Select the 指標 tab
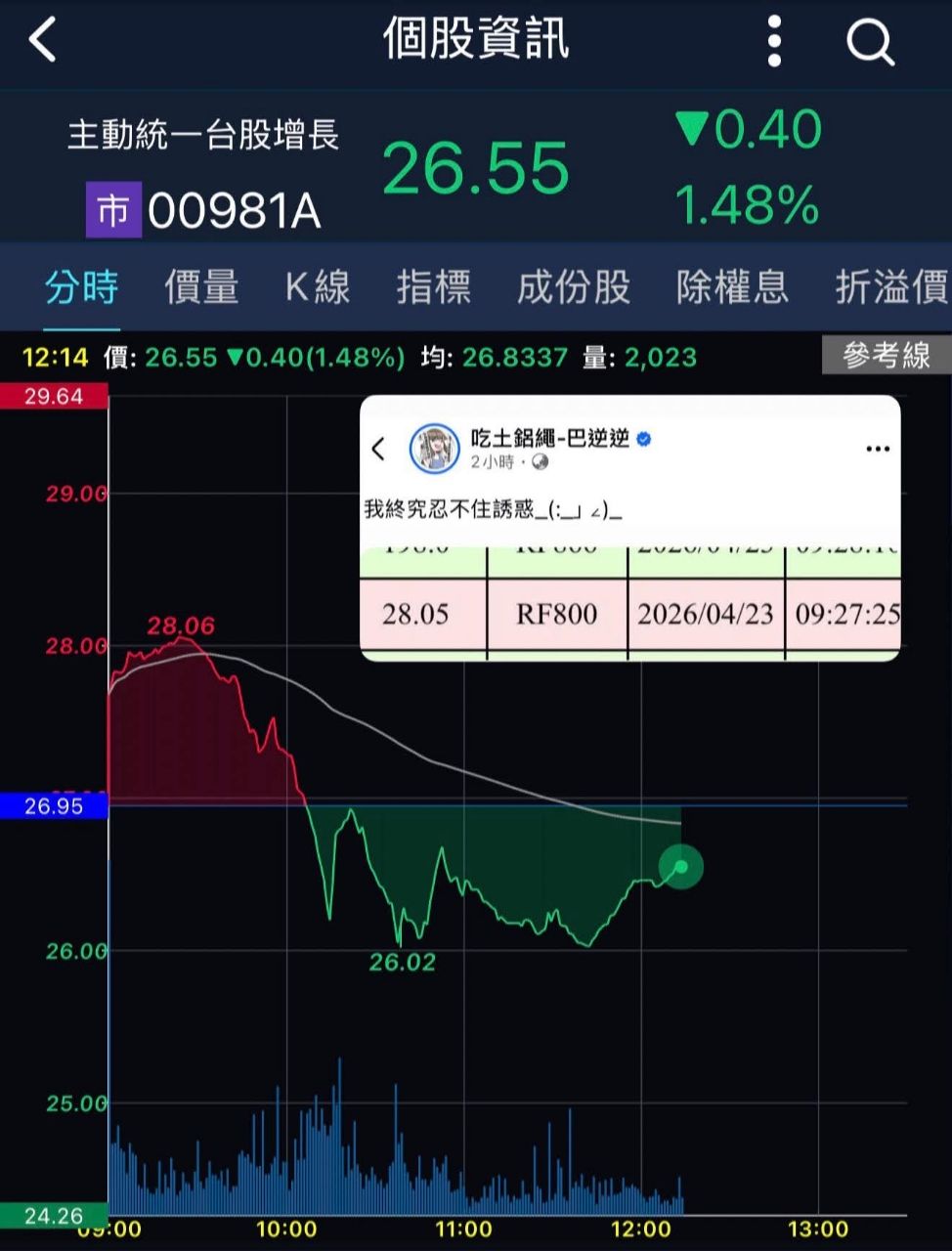Screen dimensions: 952x1251 [434, 287]
